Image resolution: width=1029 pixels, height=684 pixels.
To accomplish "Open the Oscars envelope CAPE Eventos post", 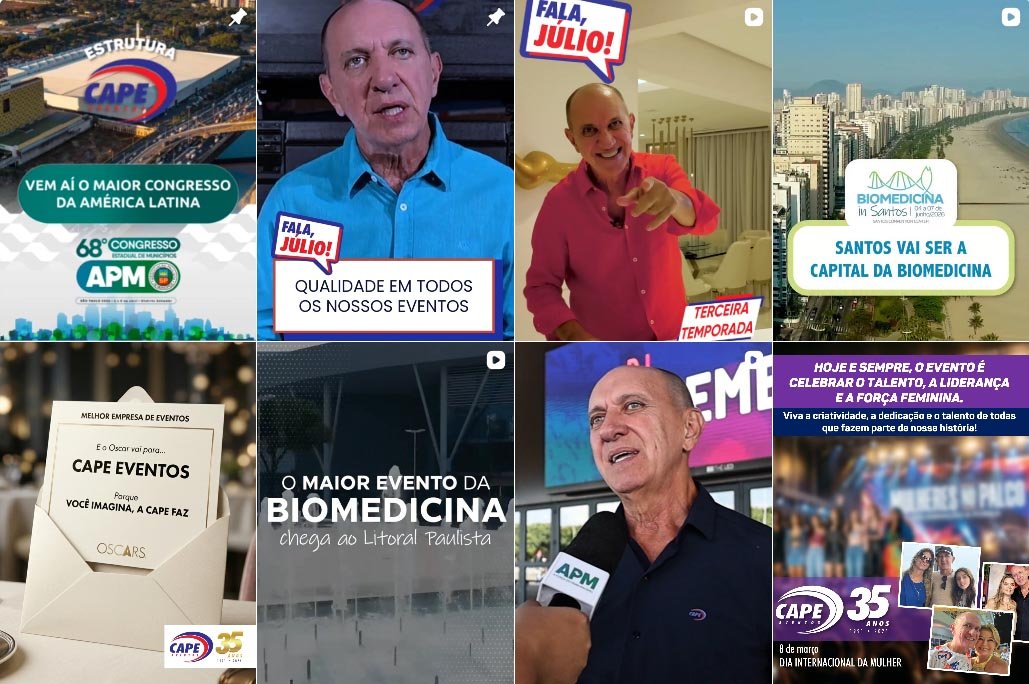I will tap(128, 513).
